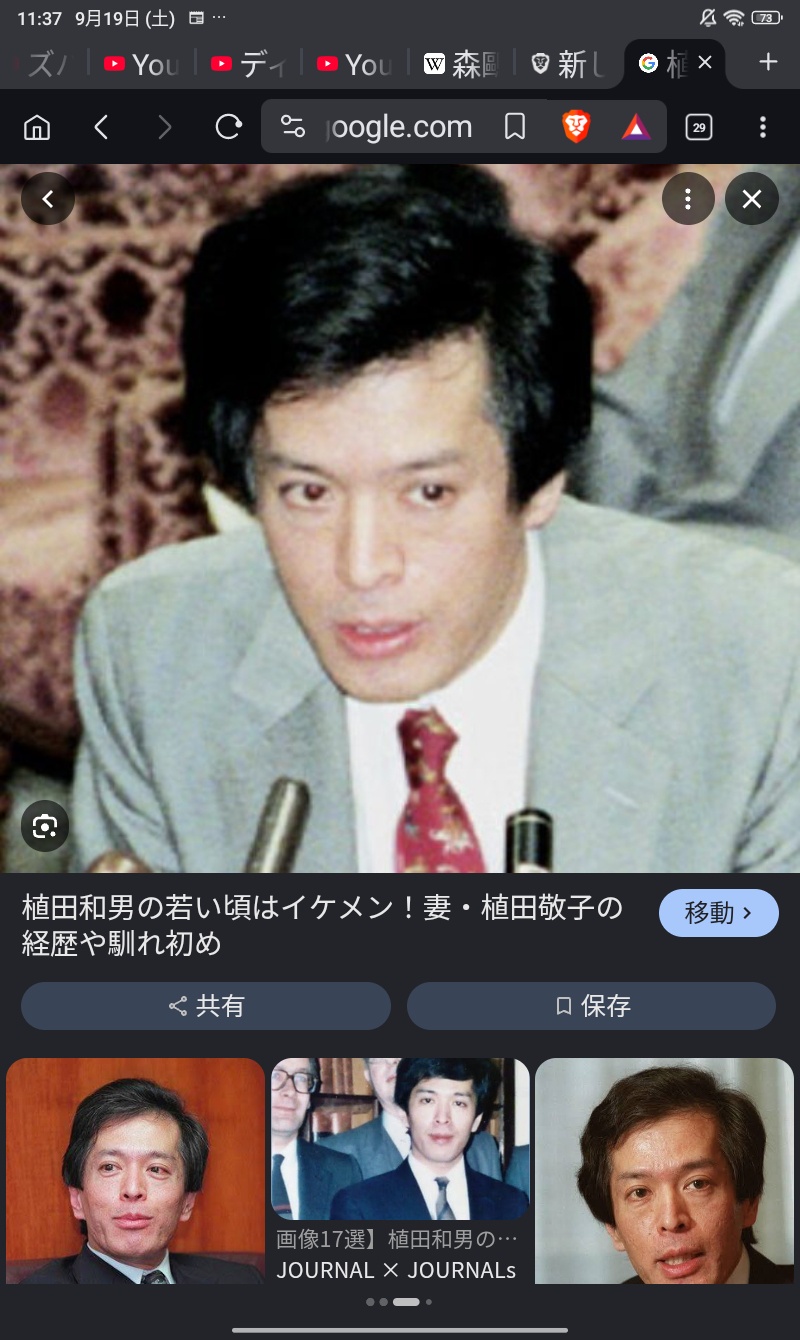The width and height of the screenshot is (800, 1340).
Task: Open Brave Shields lion icon
Action: pos(577,127)
